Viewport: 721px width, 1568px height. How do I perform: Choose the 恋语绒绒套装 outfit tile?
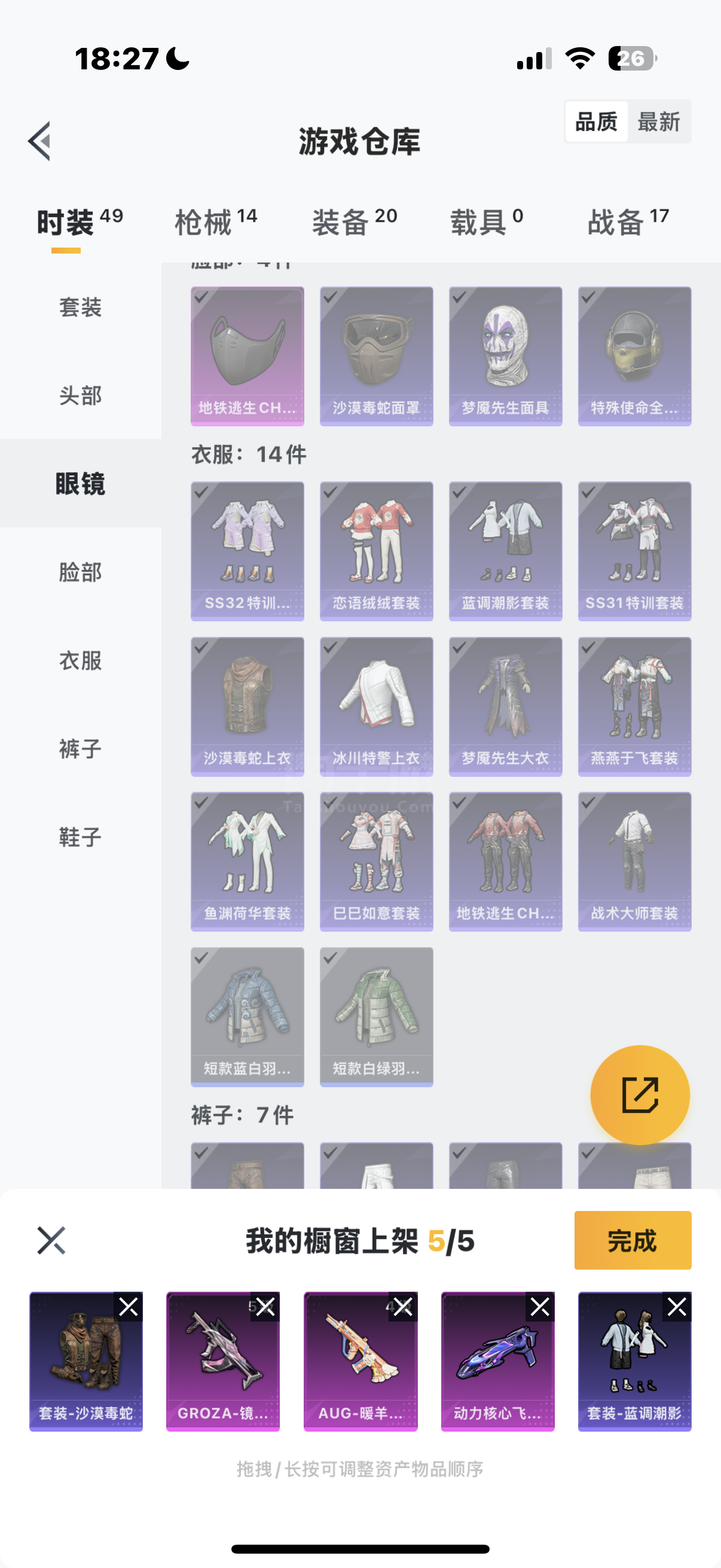[x=377, y=551]
